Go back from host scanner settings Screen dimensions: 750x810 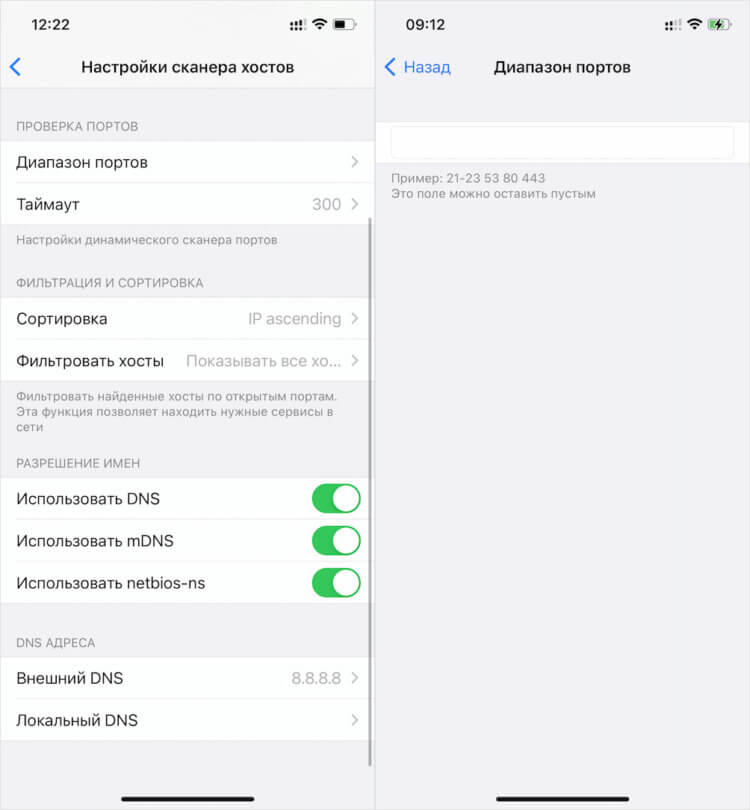point(15,68)
